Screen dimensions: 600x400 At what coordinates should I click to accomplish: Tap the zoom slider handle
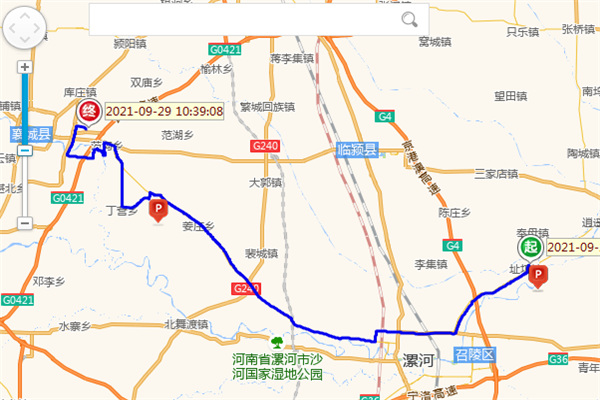point(25,152)
